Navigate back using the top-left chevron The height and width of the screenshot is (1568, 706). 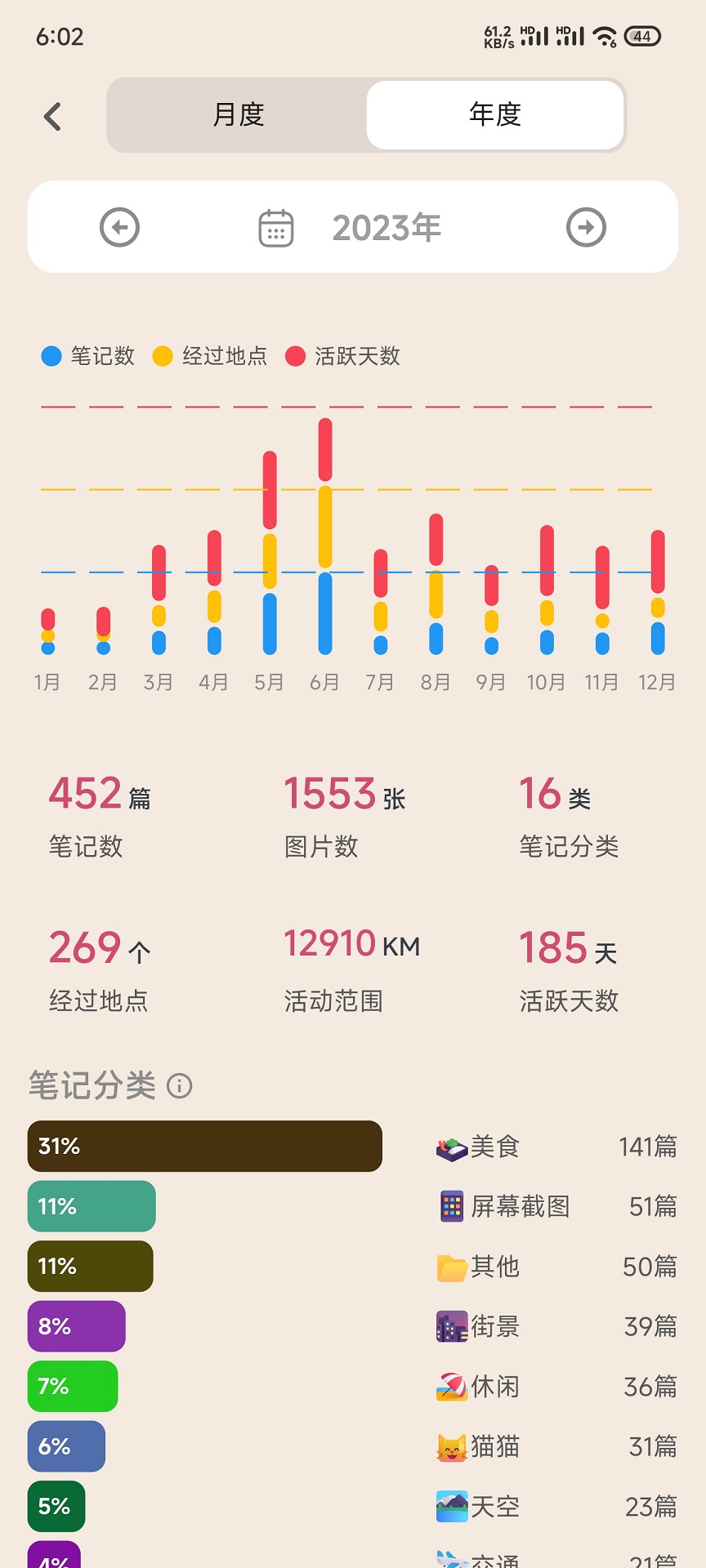[x=53, y=116]
